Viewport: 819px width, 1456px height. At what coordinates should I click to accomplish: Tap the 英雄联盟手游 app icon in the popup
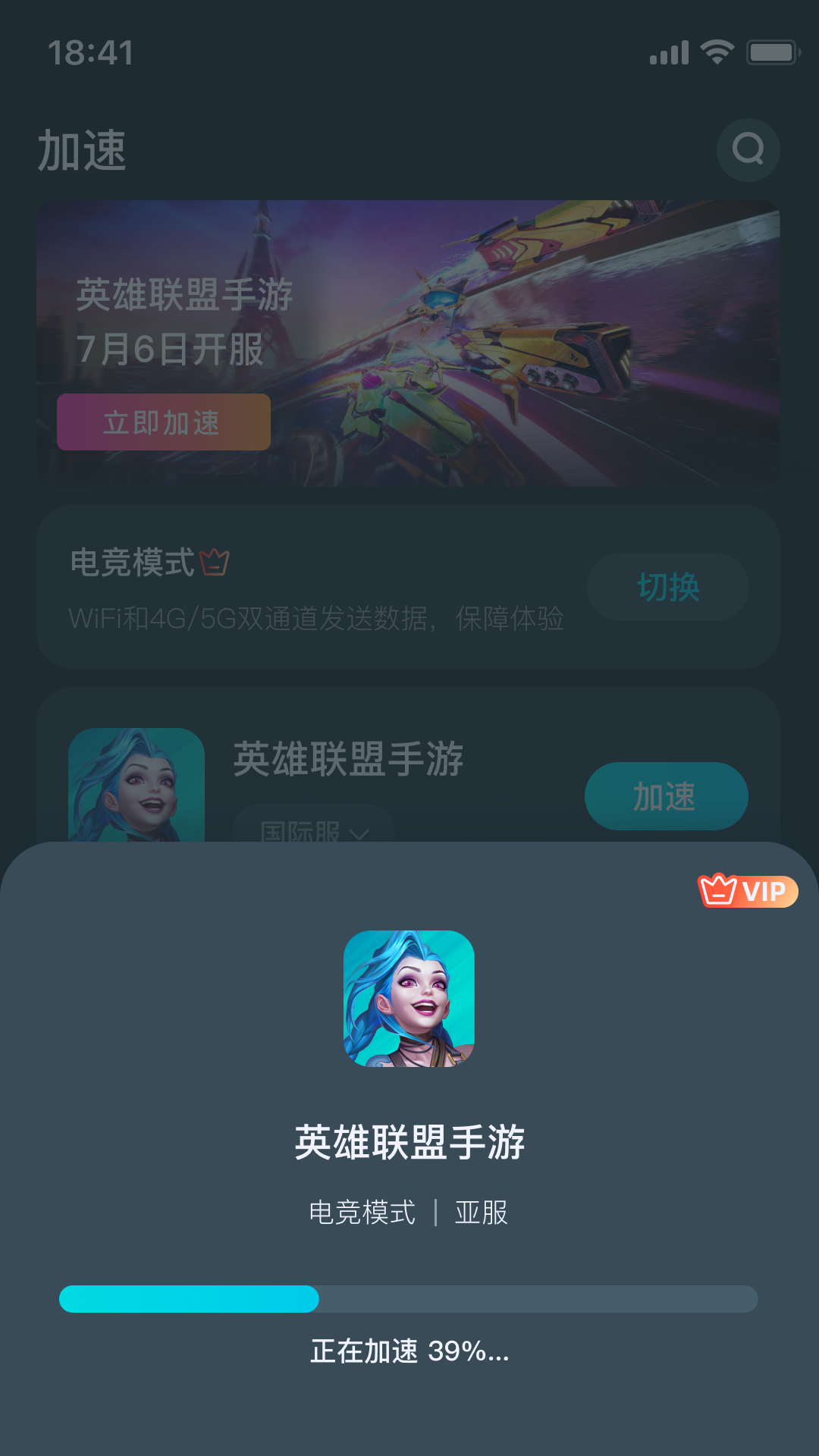[409, 1001]
